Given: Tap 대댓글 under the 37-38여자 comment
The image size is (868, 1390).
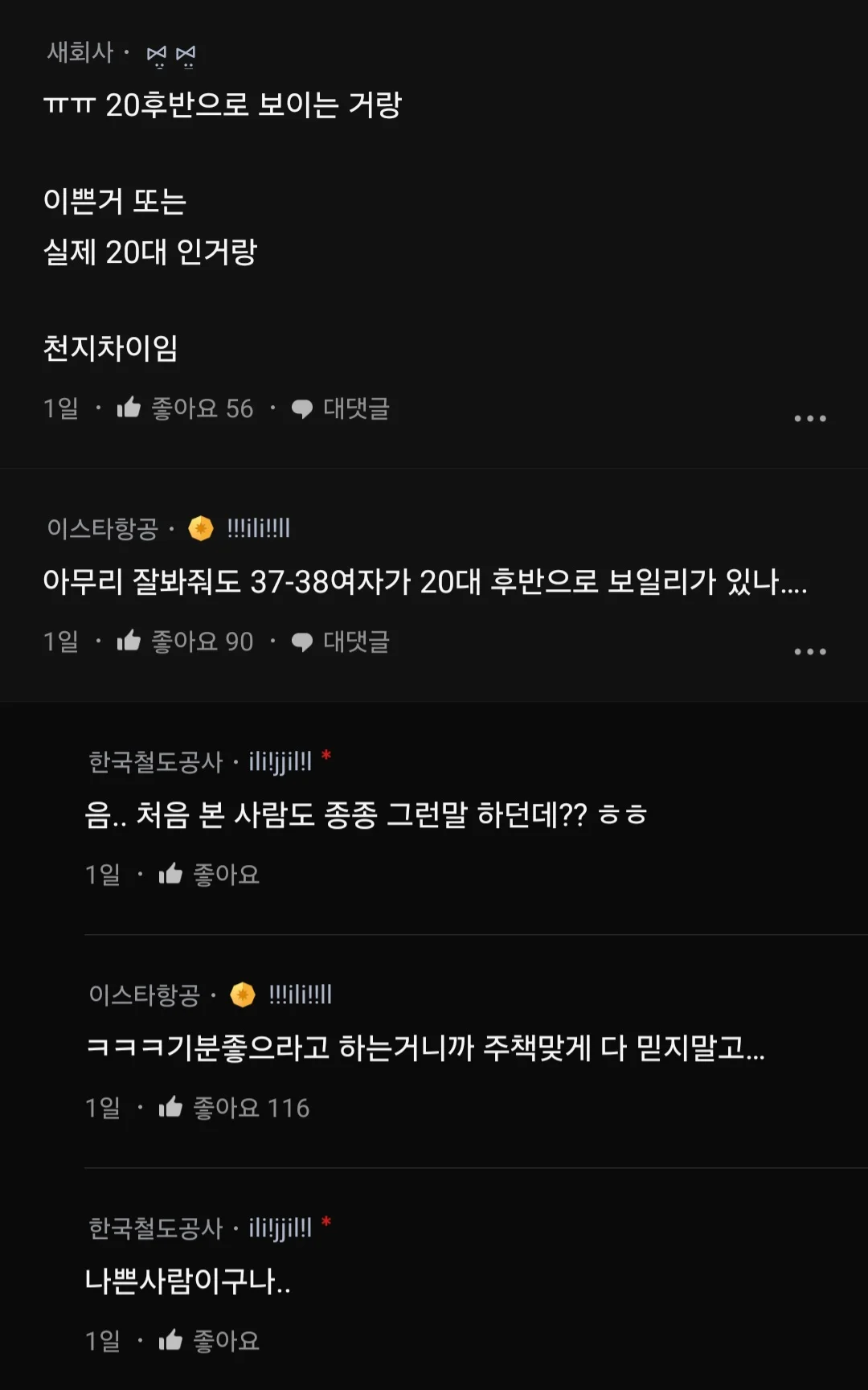Looking at the screenshot, I should pyautogui.click(x=341, y=642).
